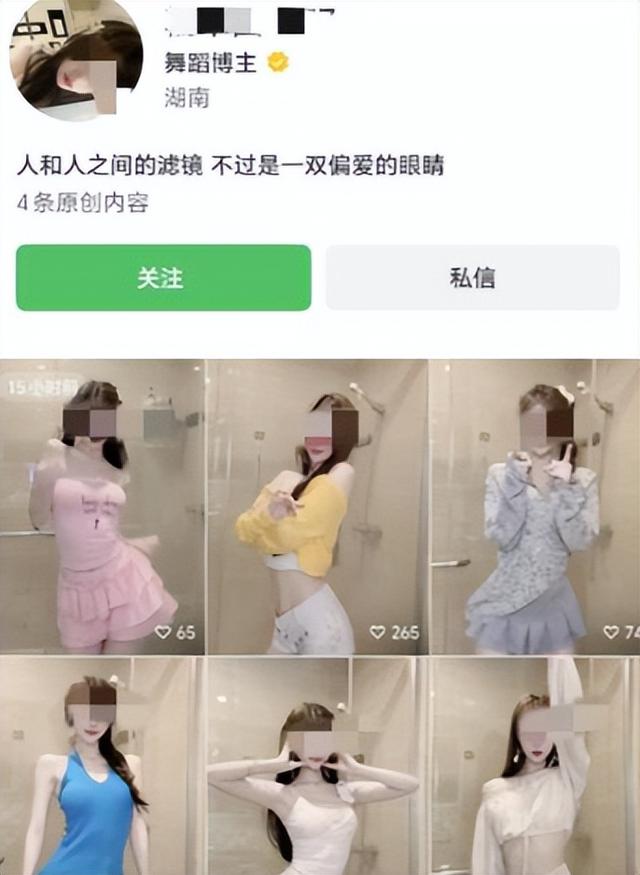
Task: Open the video with the raised arm pose
Action: point(534,767)
